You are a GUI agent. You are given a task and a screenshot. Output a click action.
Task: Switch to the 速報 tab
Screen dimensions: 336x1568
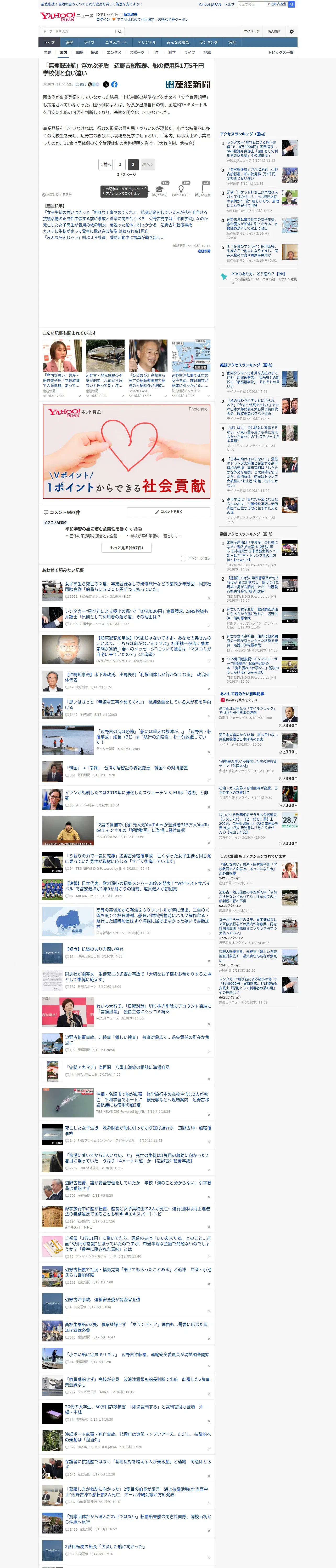point(69,43)
